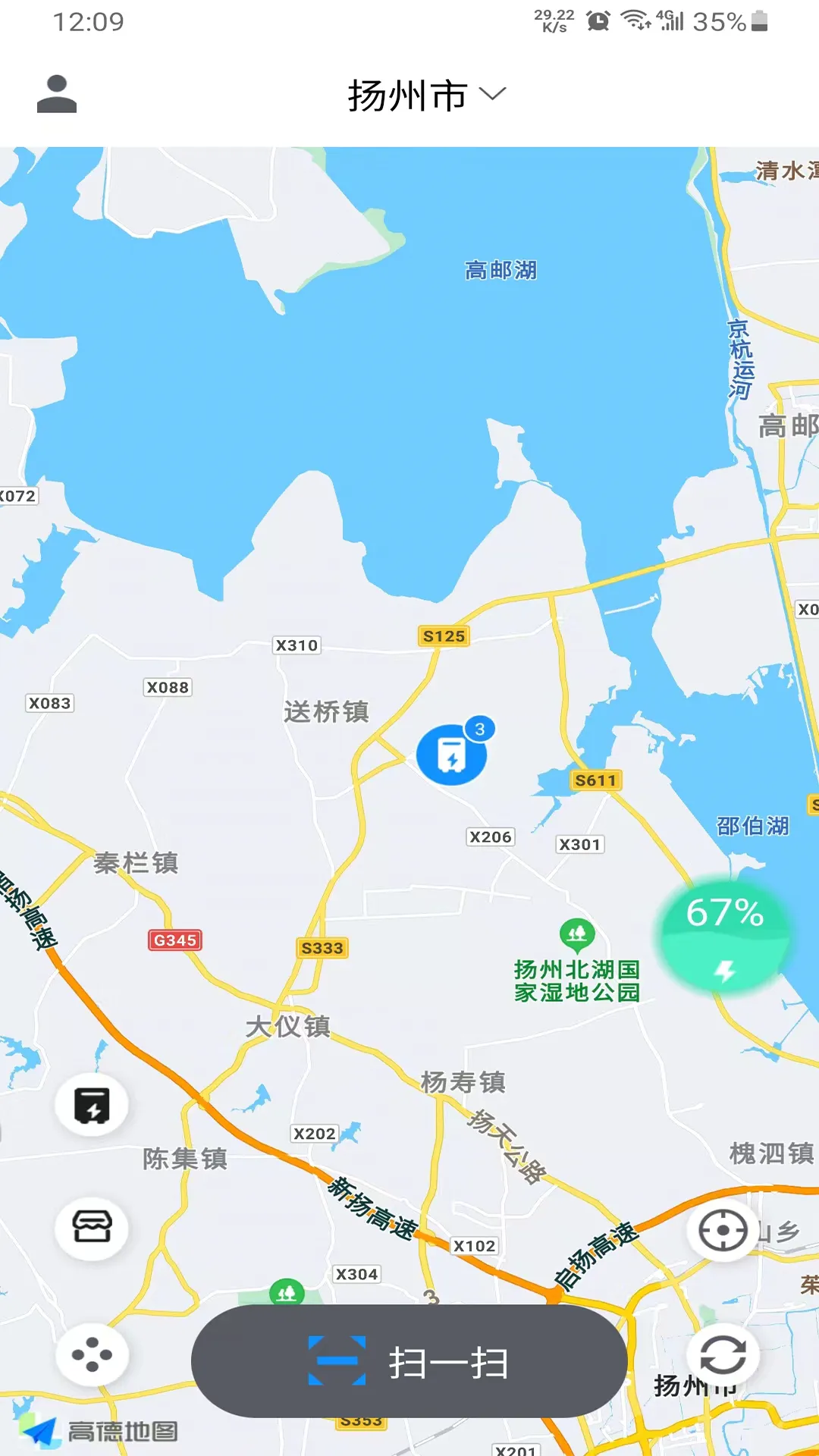Tap the charging station cluster marker showing 3

pos(451,755)
